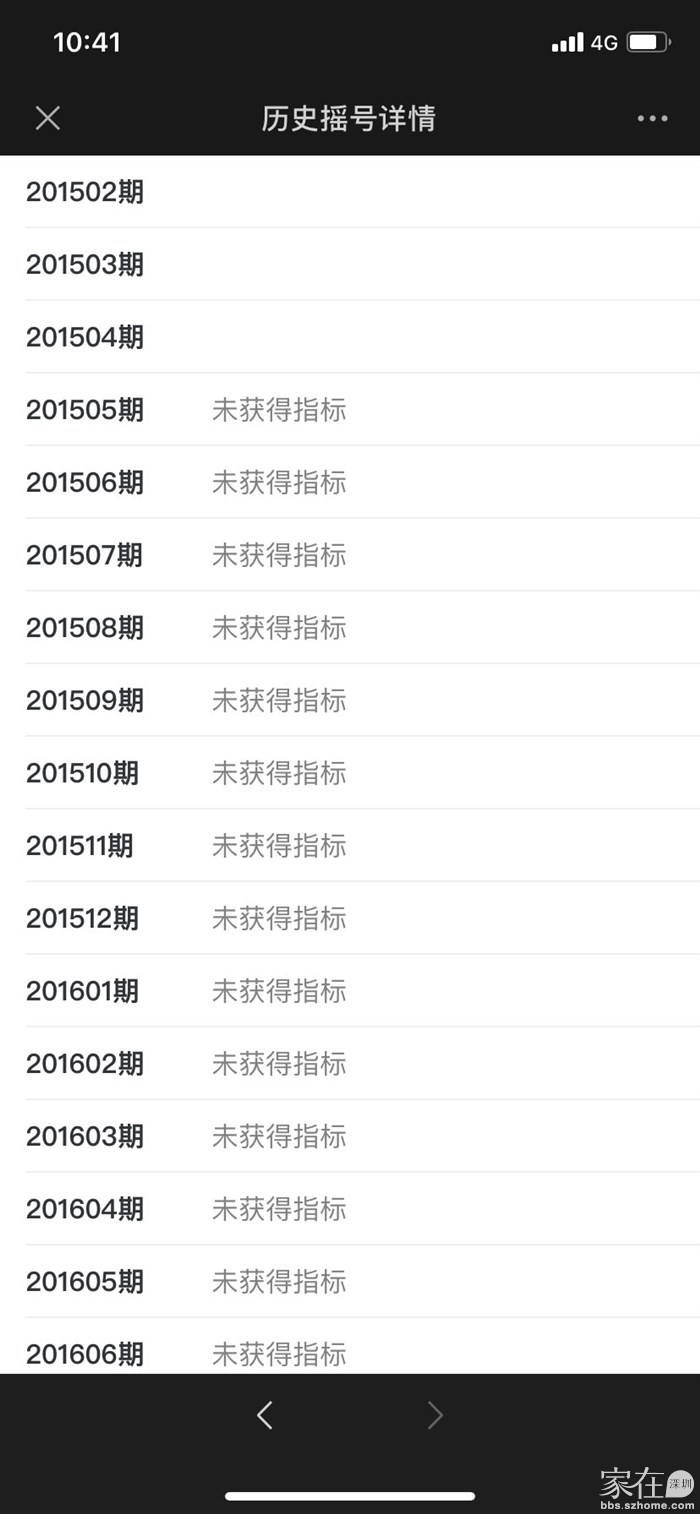The width and height of the screenshot is (700, 1514).
Task: Tap the forward page arrow
Action: [x=435, y=1414]
